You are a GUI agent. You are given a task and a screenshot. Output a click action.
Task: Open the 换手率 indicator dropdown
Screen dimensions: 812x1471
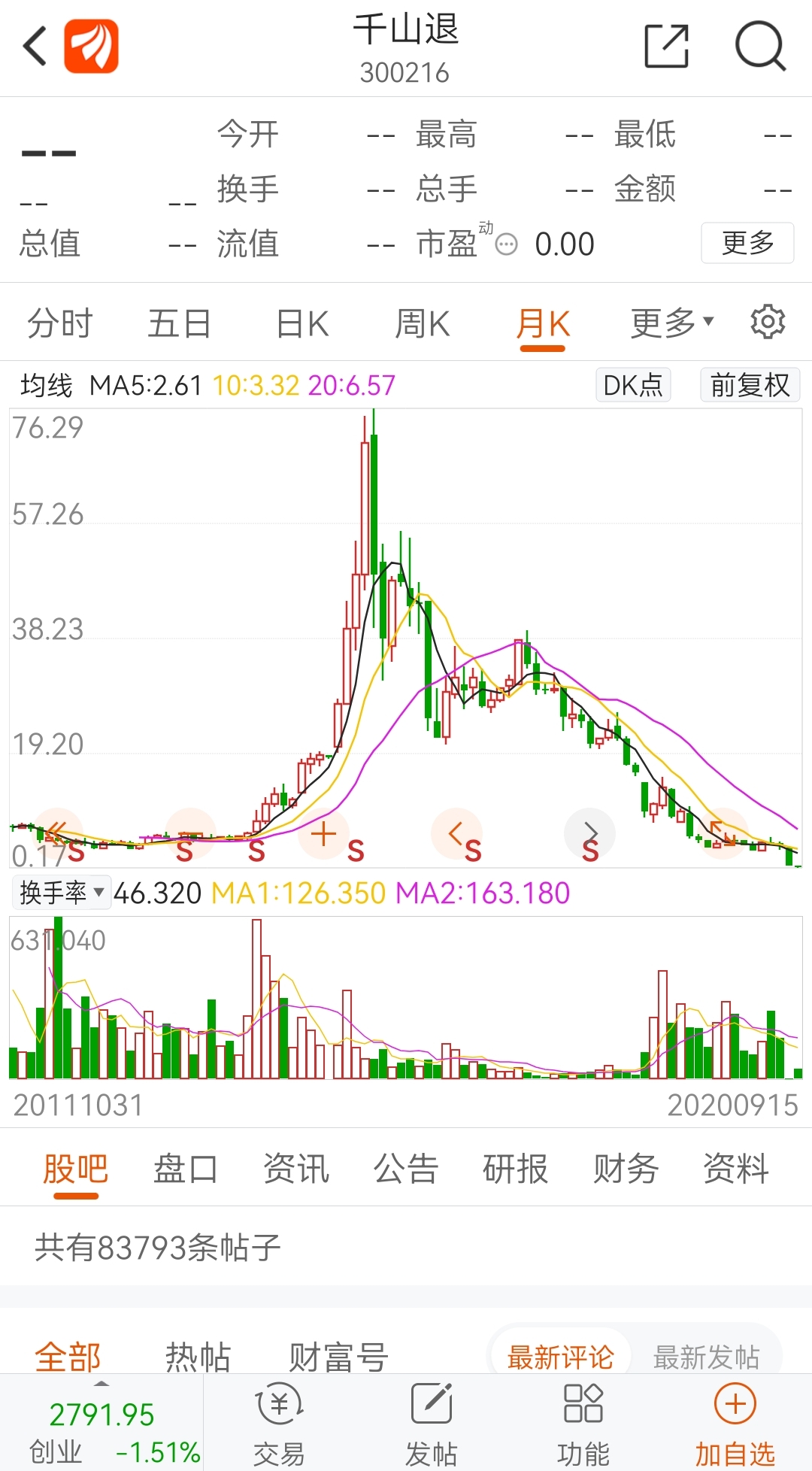(x=61, y=893)
